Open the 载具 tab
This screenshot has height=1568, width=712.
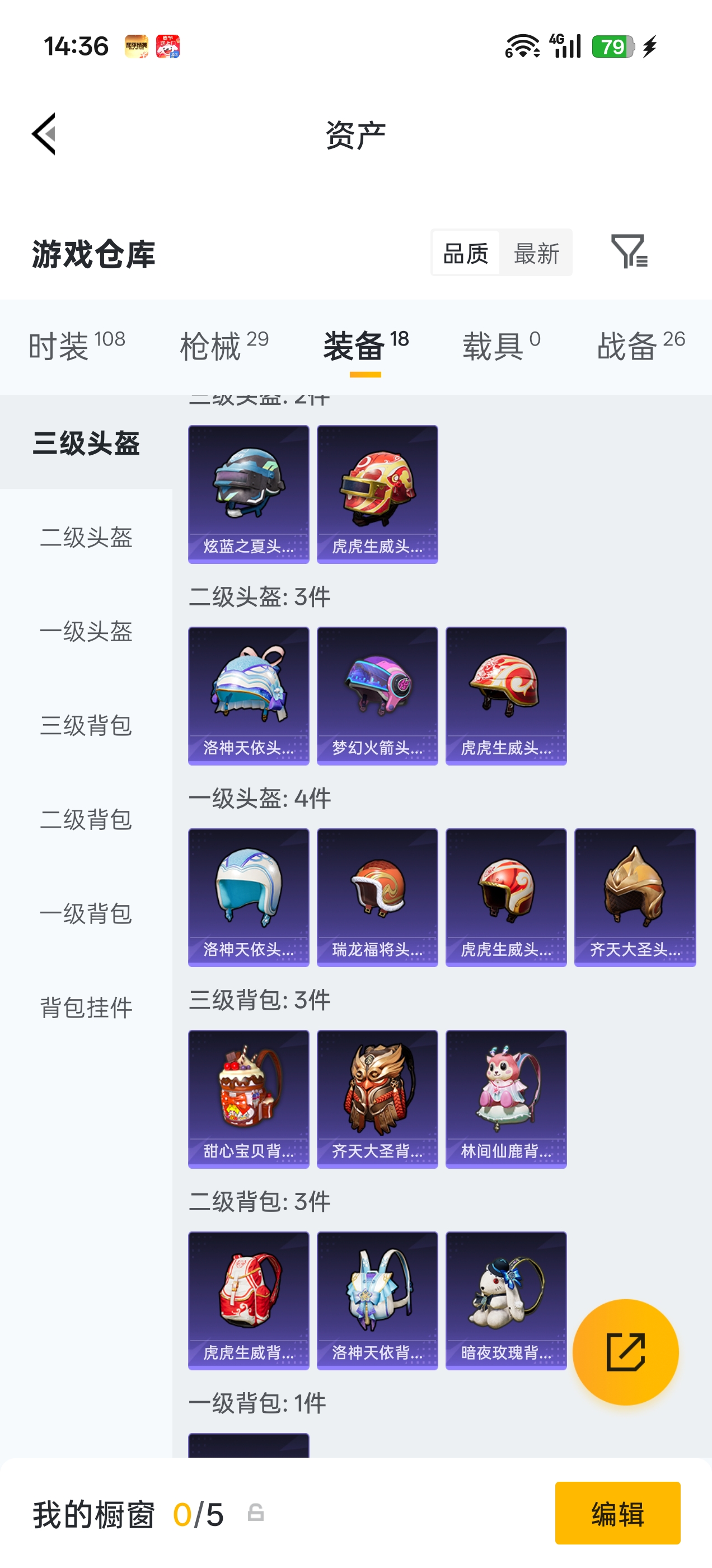(501, 346)
